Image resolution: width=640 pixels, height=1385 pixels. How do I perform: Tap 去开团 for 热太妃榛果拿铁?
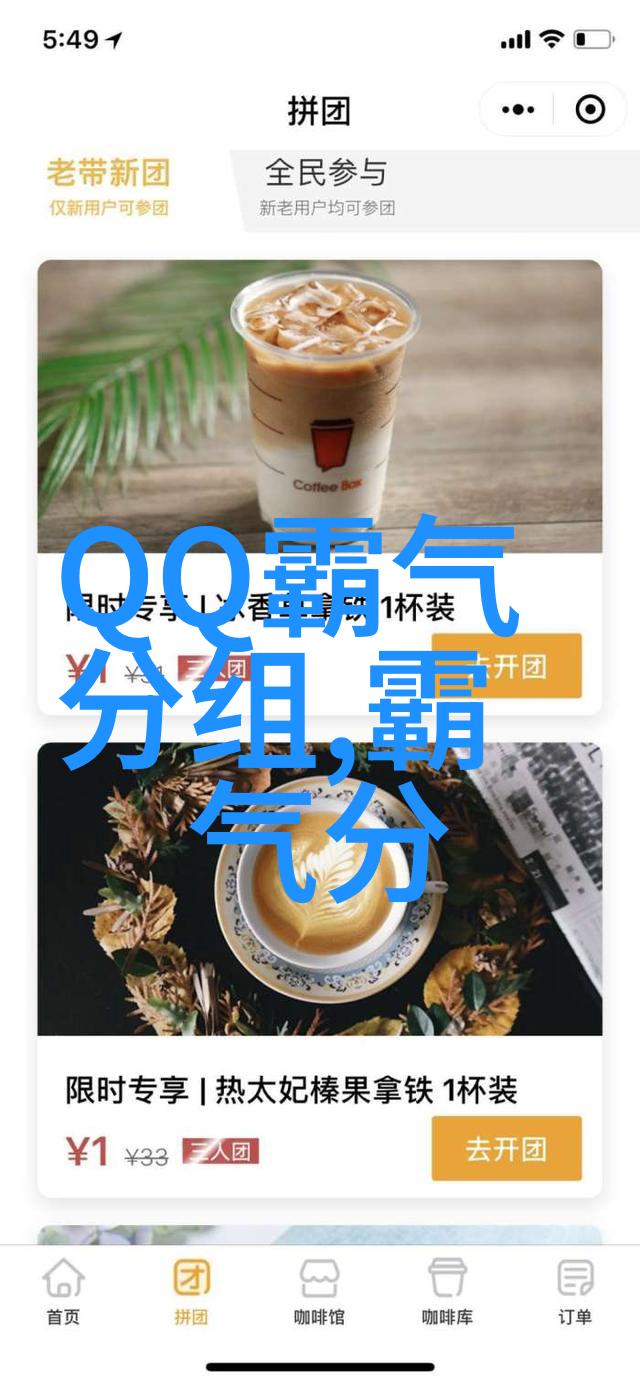(506, 1149)
